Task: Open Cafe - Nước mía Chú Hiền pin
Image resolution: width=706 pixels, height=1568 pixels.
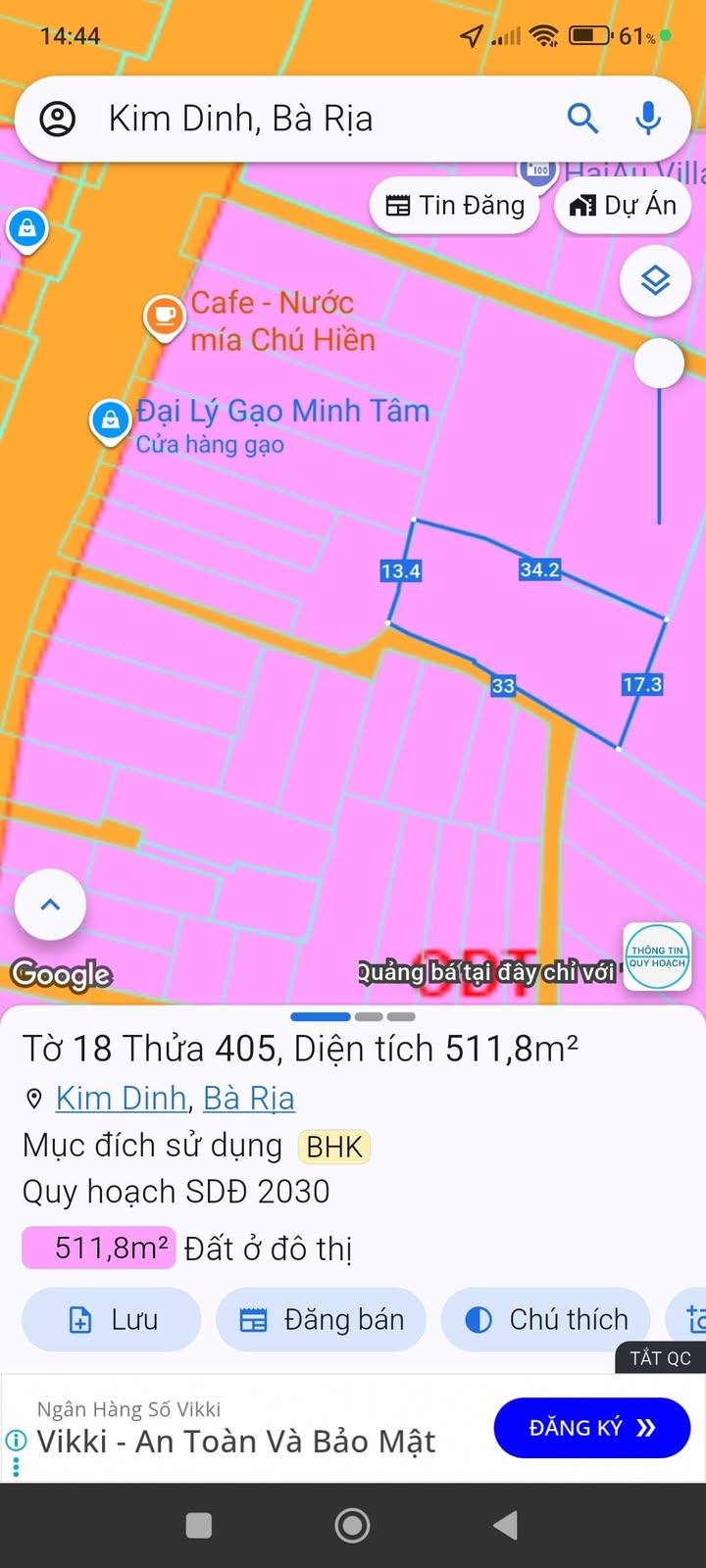Action: click(165, 317)
